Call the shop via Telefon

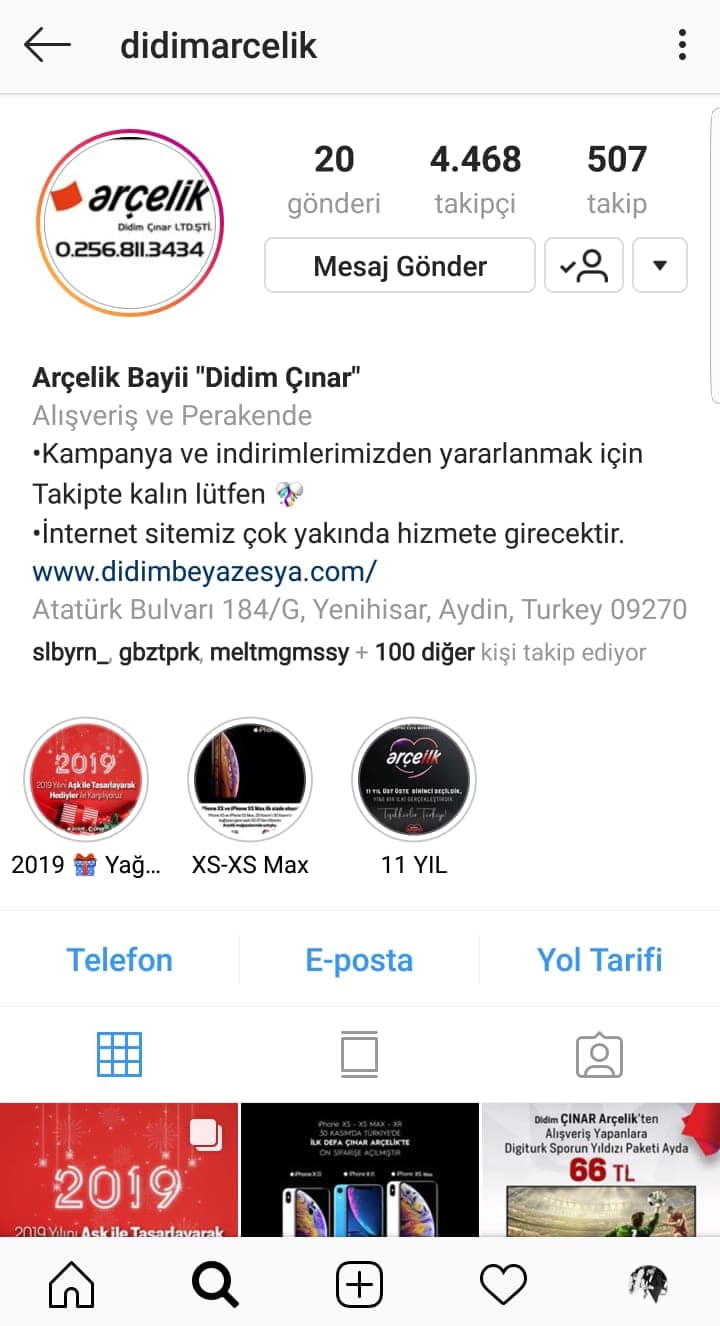click(119, 959)
